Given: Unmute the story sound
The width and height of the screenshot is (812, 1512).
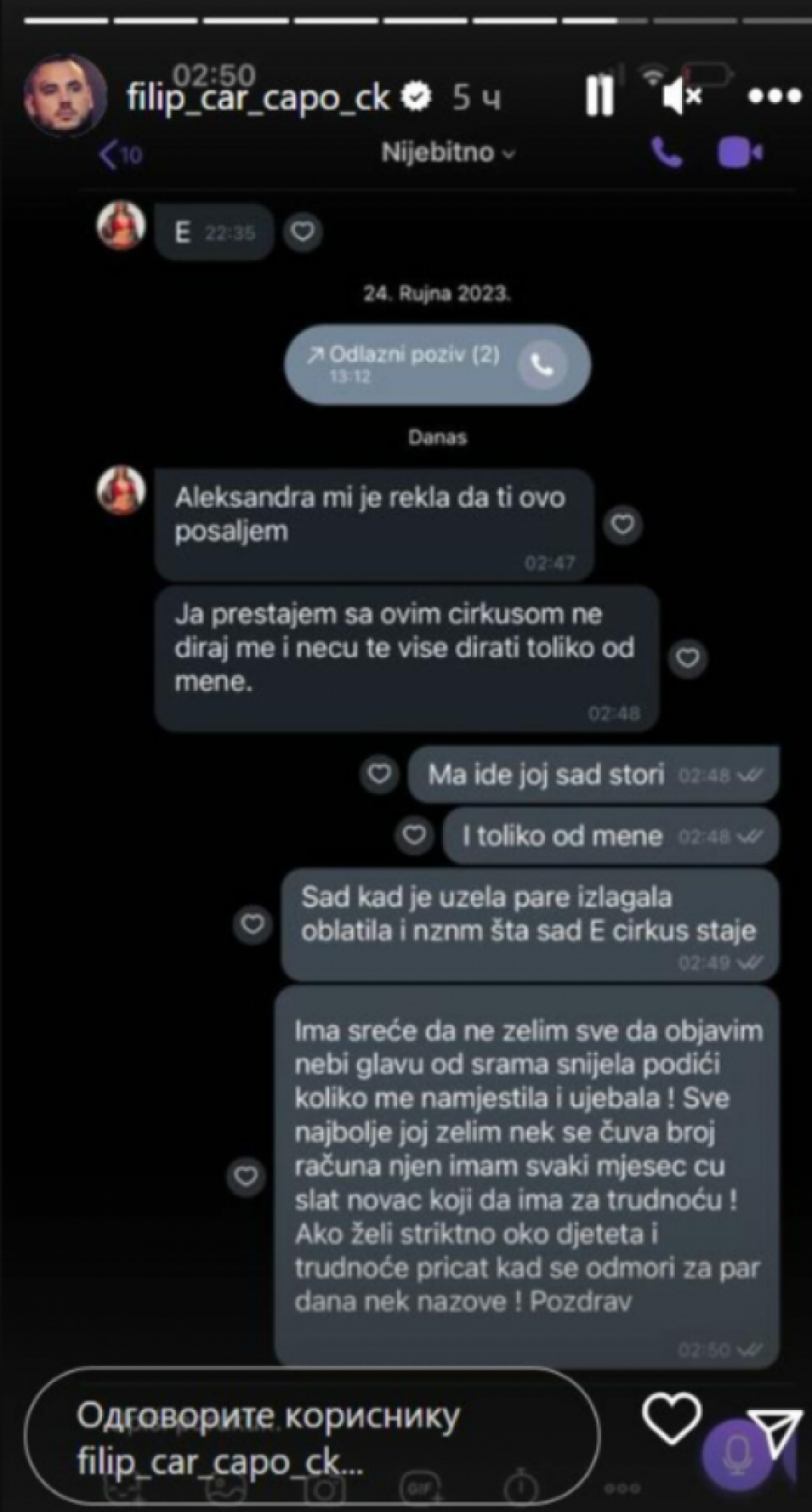Looking at the screenshot, I should click(681, 95).
